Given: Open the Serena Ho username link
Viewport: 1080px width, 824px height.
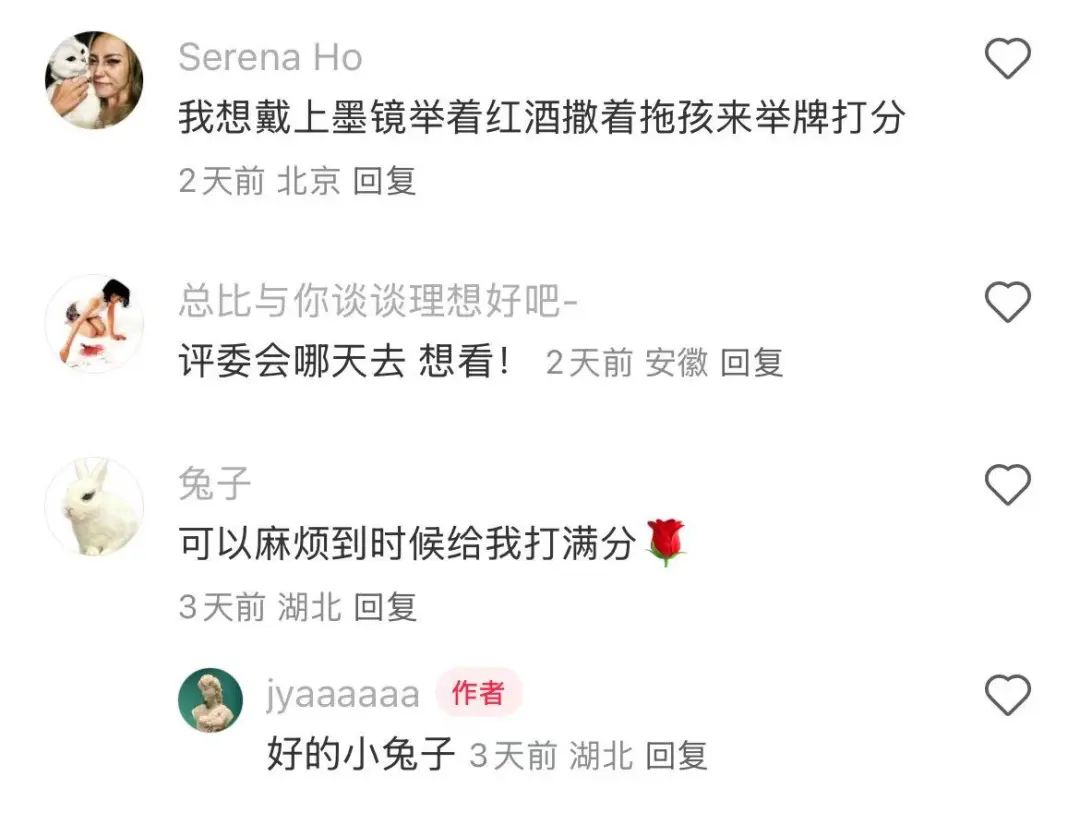Looking at the screenshot, I should coord(270,58).
